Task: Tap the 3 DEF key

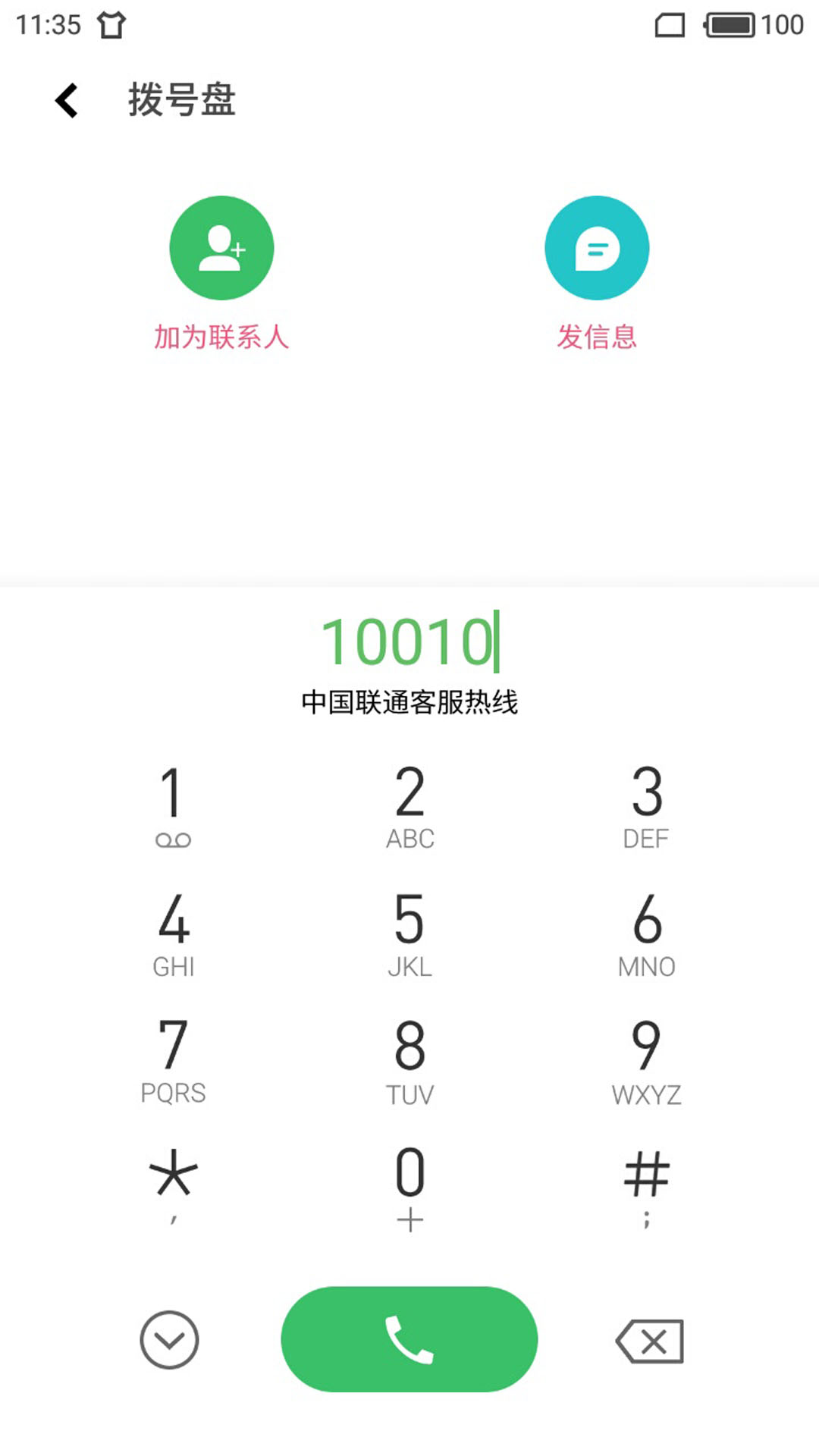Action: tap(646, 805)
